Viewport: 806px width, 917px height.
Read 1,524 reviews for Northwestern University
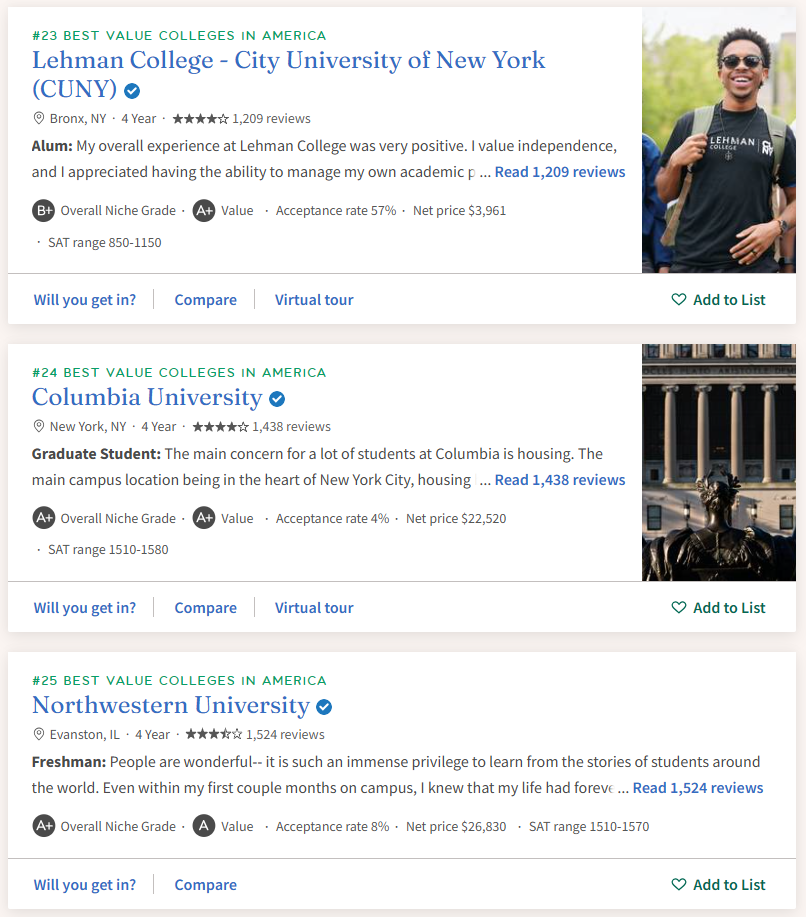click(x=697, y=788)
